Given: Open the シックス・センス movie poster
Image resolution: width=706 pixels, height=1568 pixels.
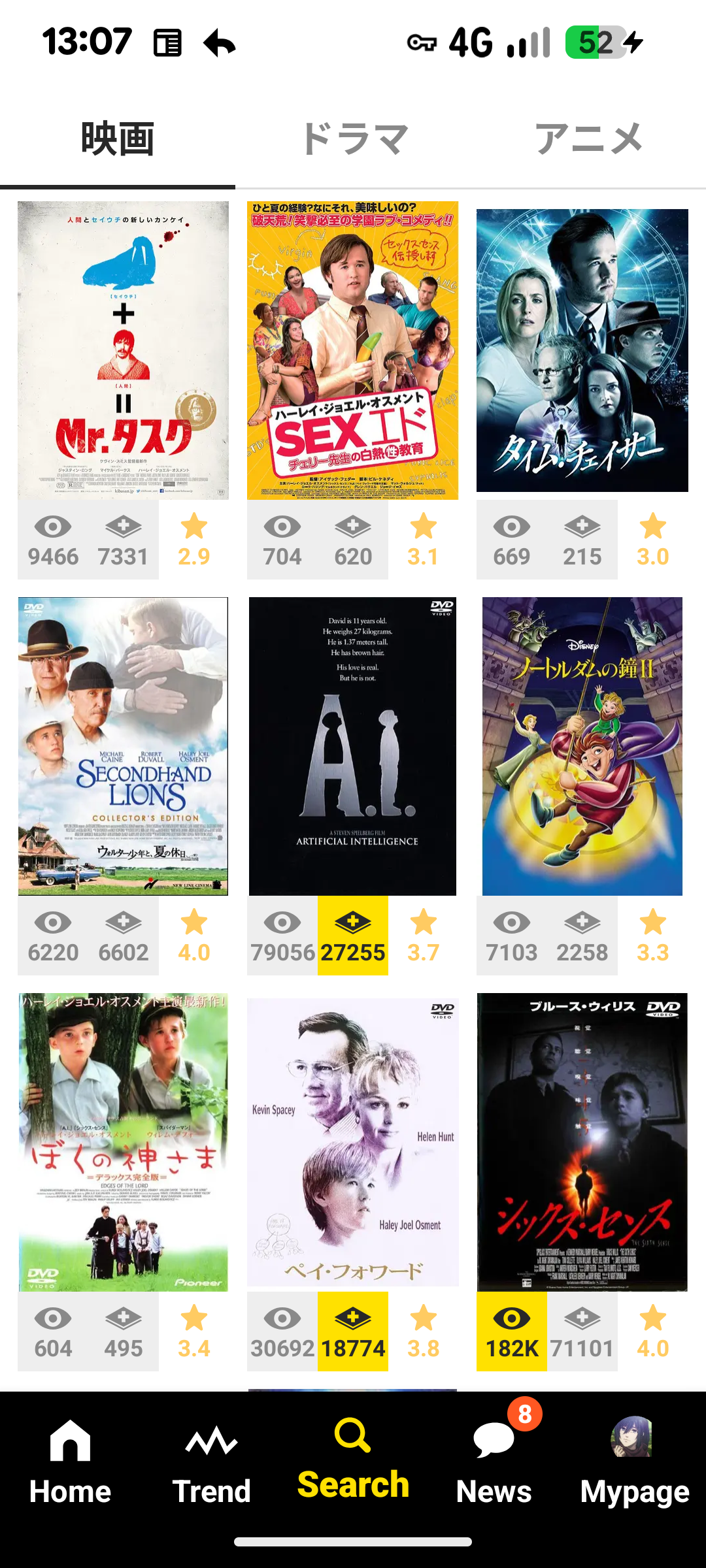Looking at the screenshot, I should point(582,1142).
